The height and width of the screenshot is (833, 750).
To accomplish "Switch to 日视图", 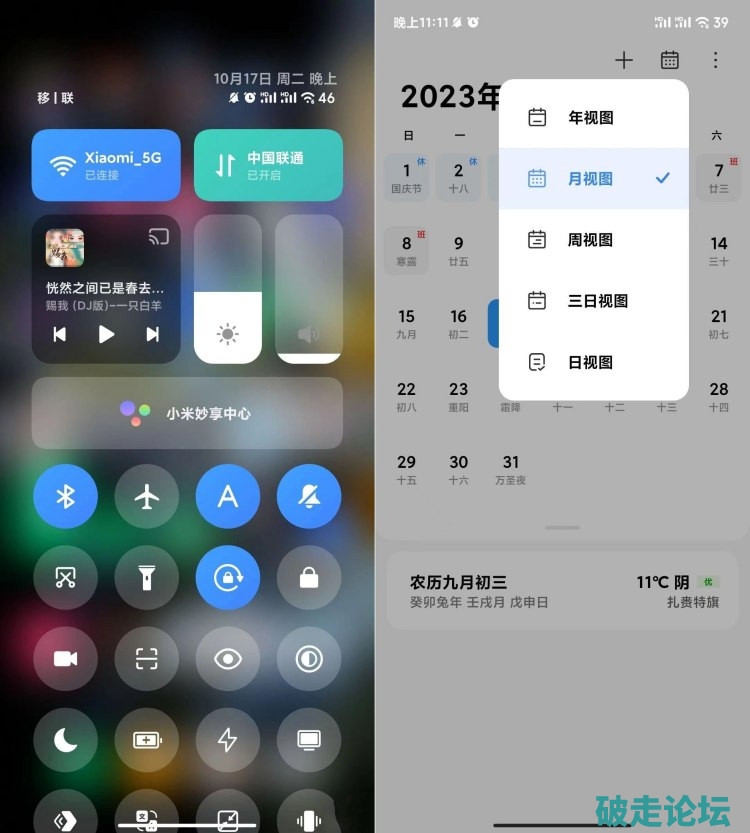I will pos(591,362).
